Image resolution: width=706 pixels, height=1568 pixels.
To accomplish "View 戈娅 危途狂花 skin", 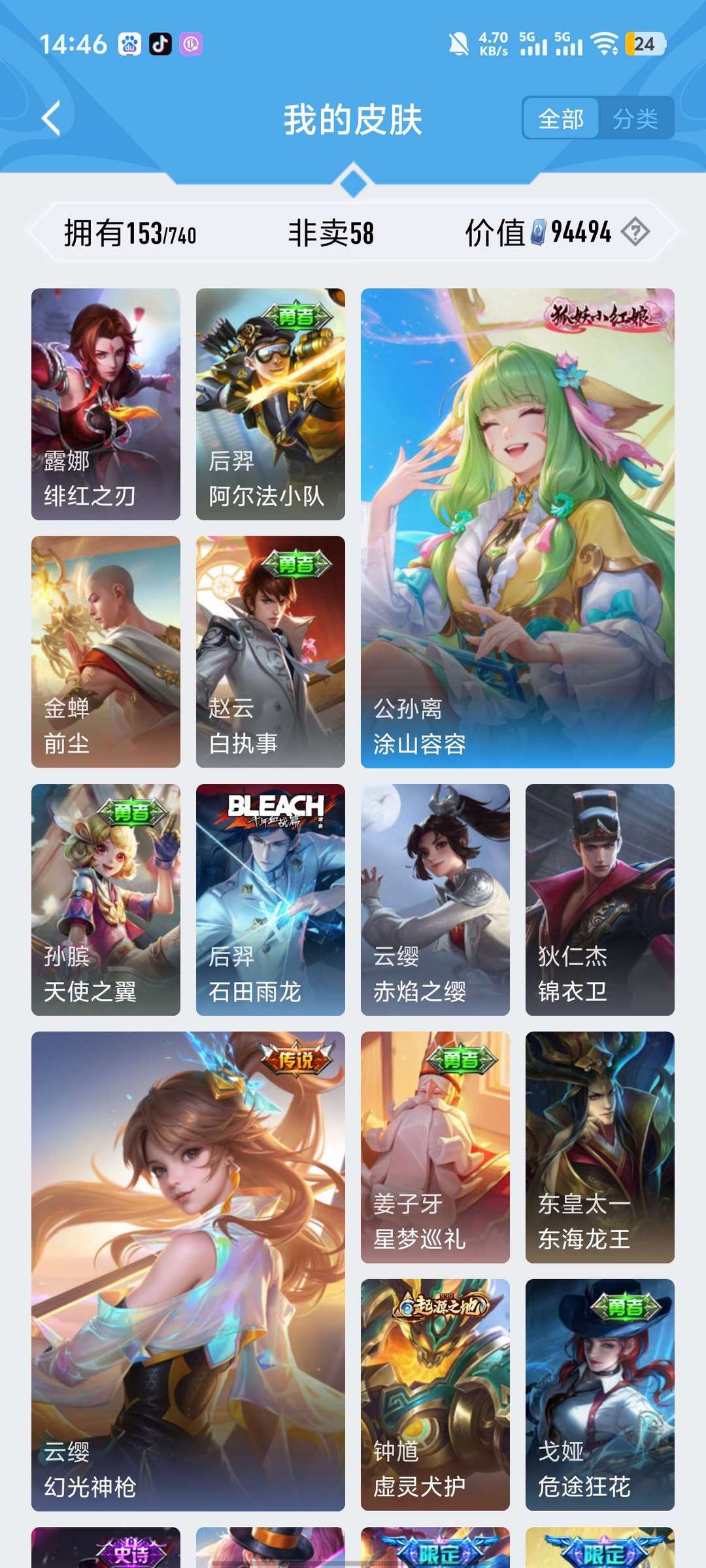I will (x=600, y=1395).
